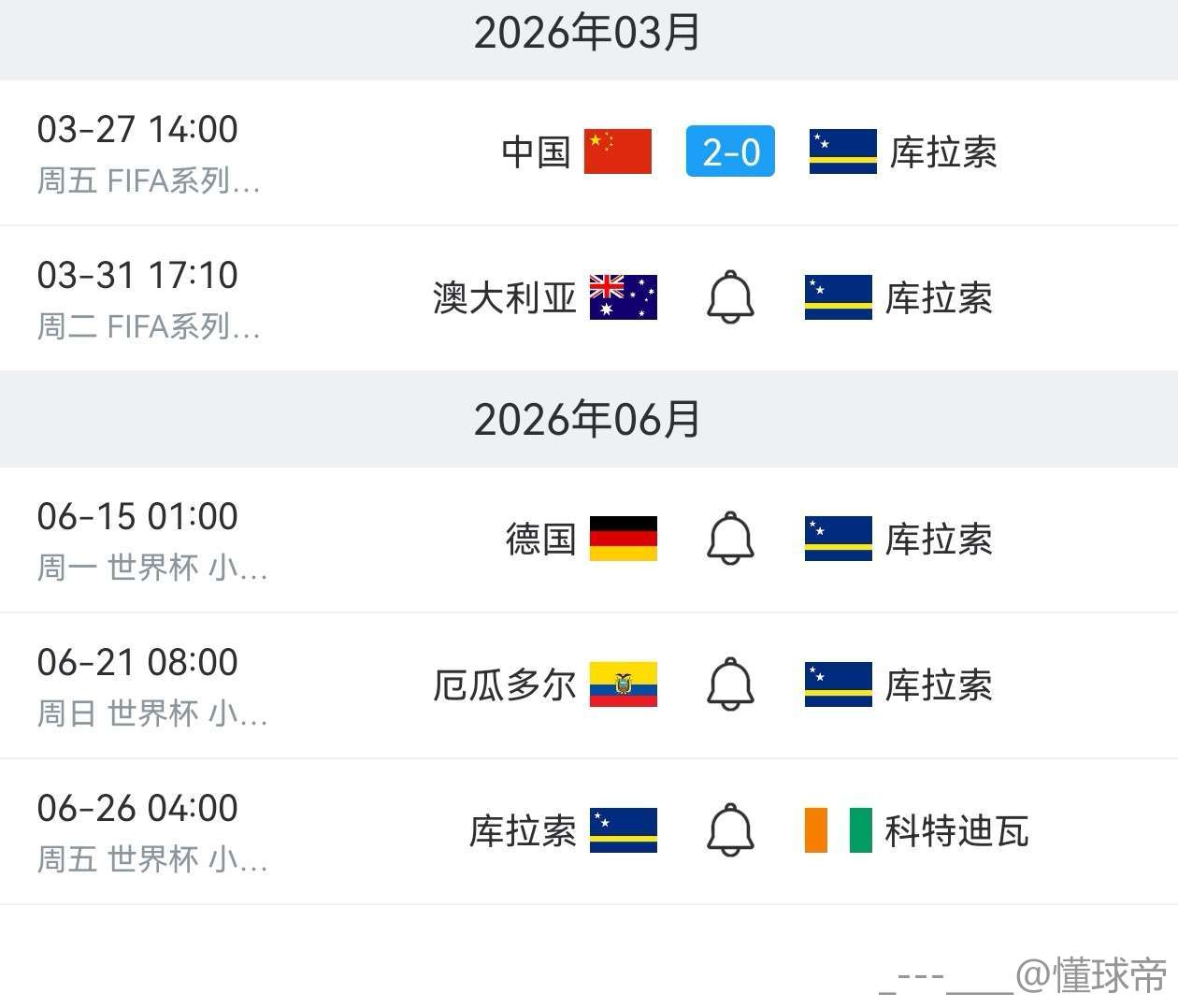The image size is (1178, 1008).
Task: Set a reminder bell for Australia vs Curaçao
Action: (730, 297)
